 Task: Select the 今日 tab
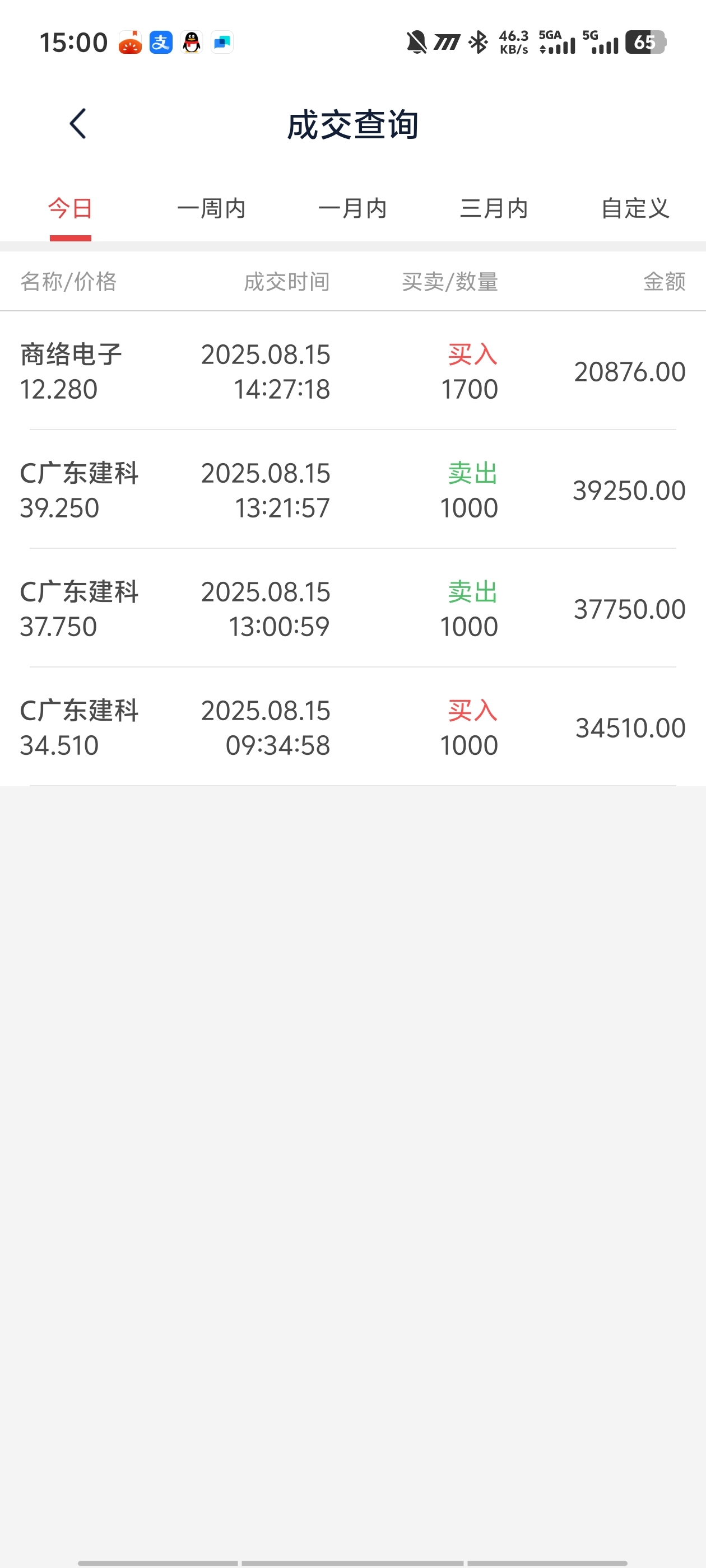pos(71,209)
